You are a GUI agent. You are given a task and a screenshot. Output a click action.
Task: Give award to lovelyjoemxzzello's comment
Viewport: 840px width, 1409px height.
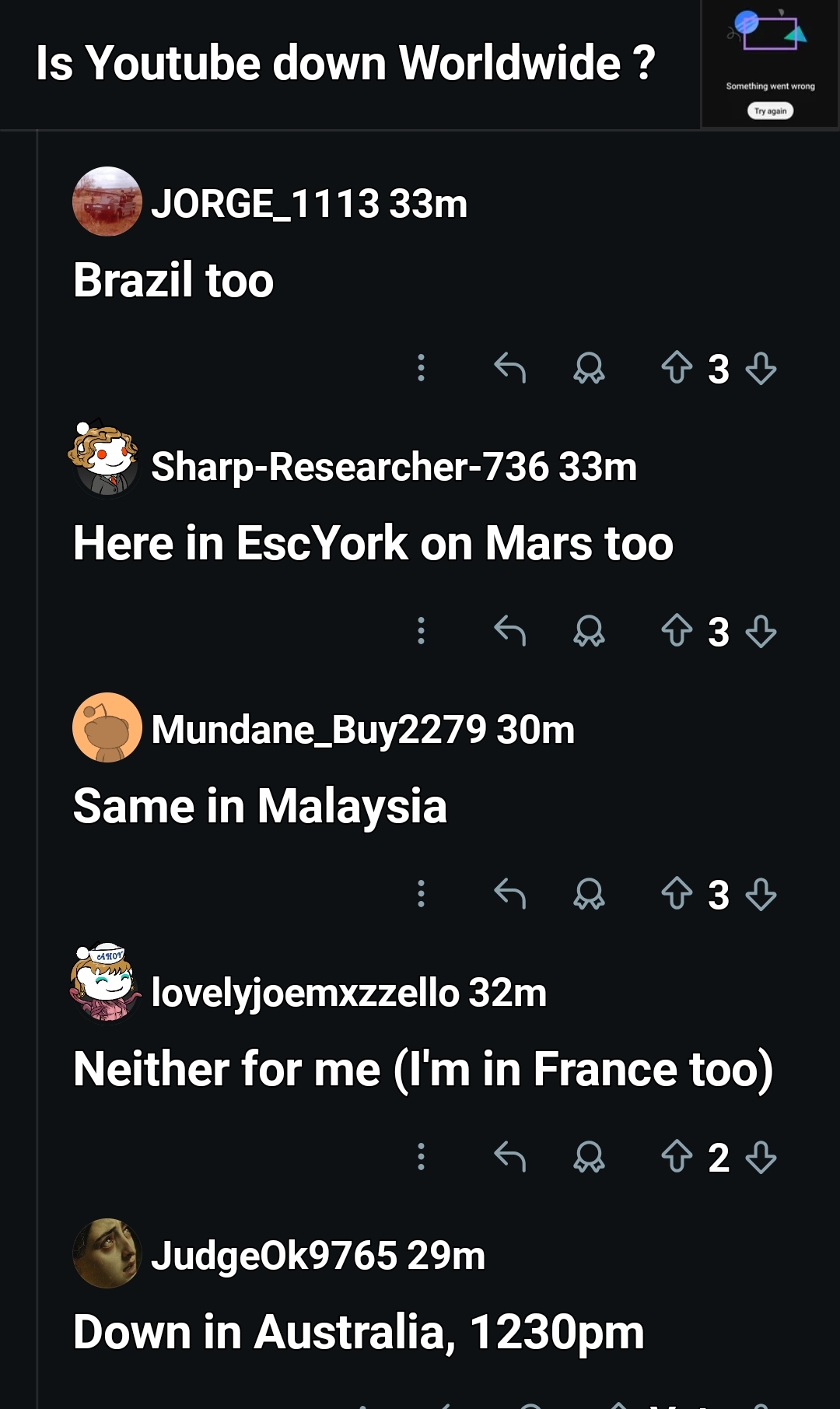coord(589,1157)
